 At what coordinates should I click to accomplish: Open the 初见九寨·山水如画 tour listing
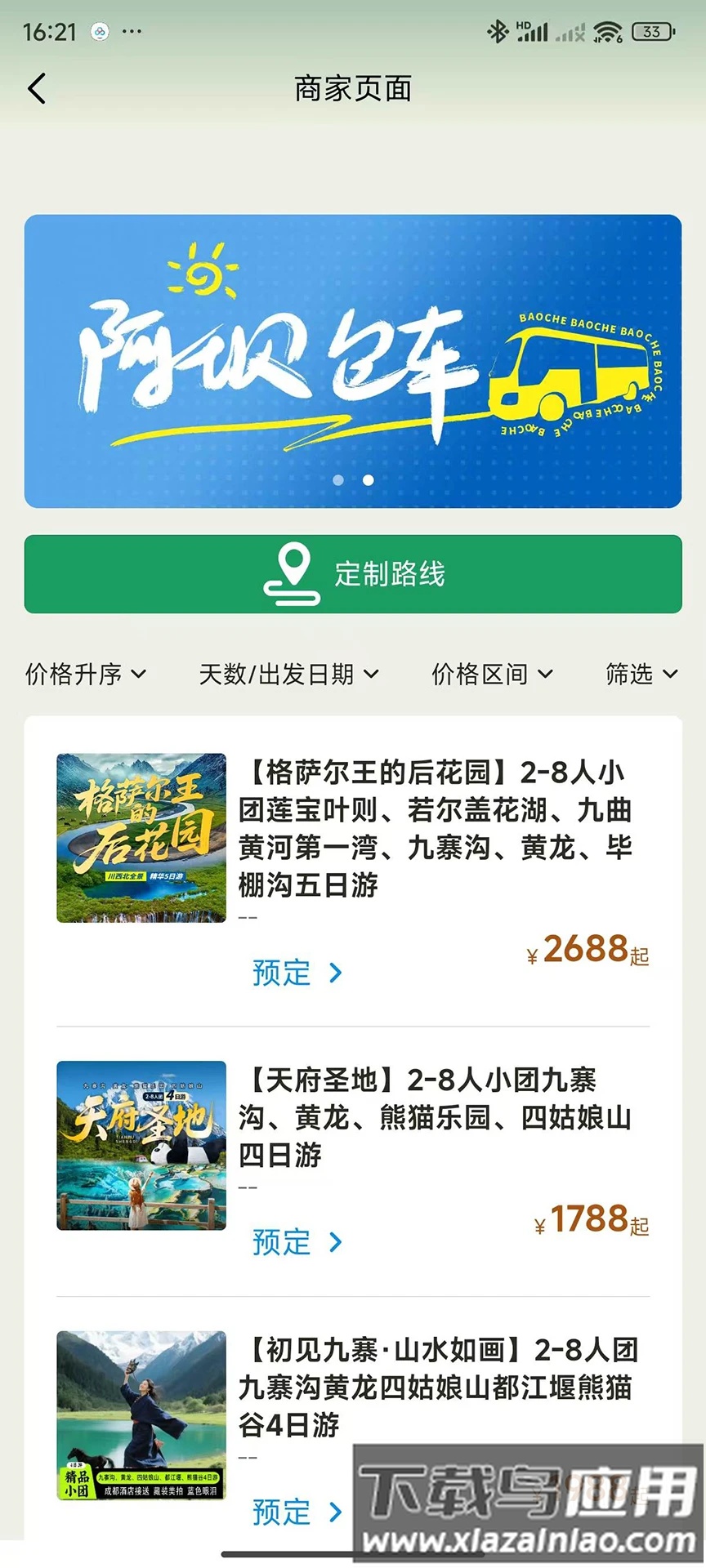coord(437,1387)
